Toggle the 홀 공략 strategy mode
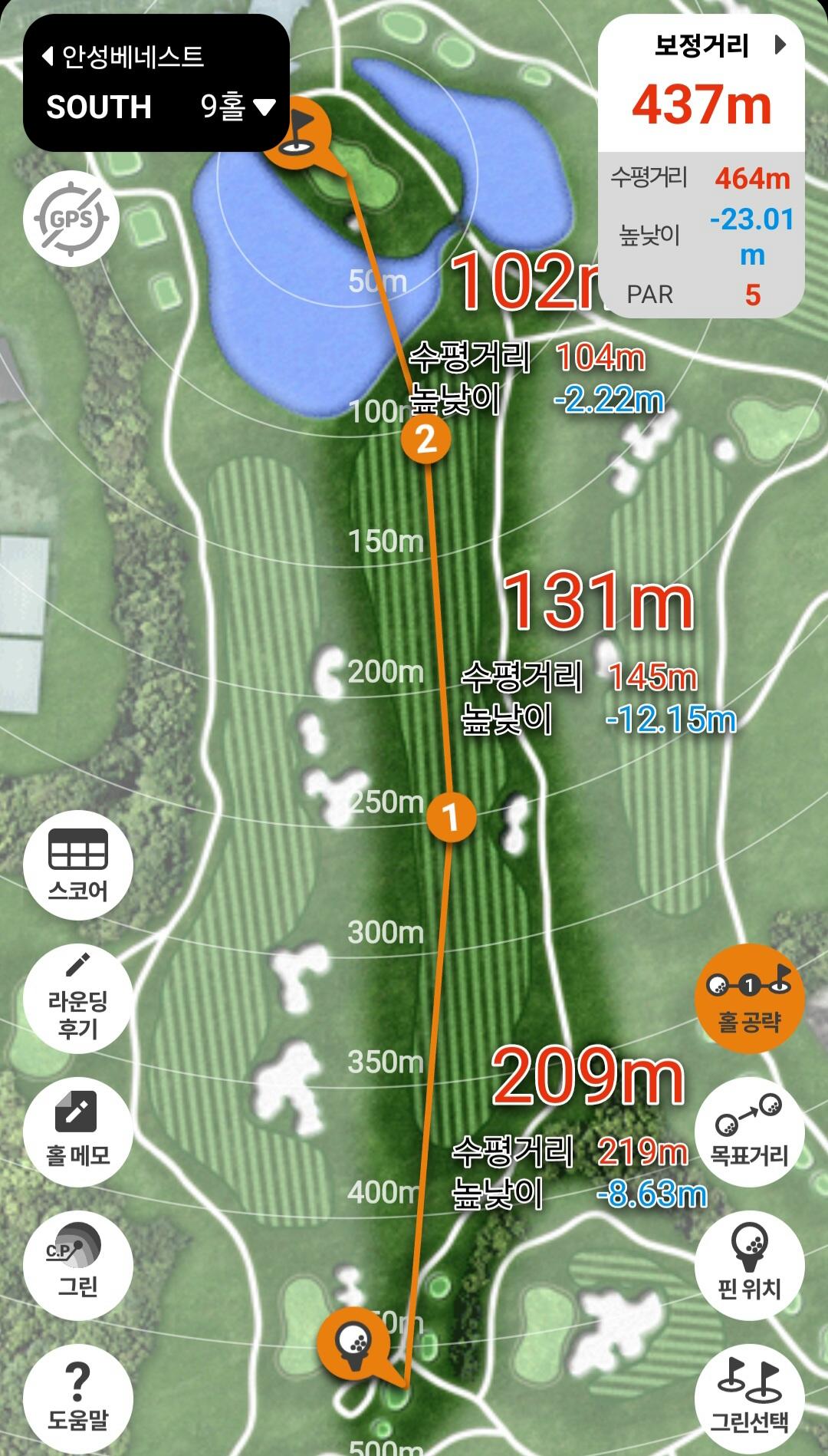Screen dimensions: 828x1456 point(749,998)
